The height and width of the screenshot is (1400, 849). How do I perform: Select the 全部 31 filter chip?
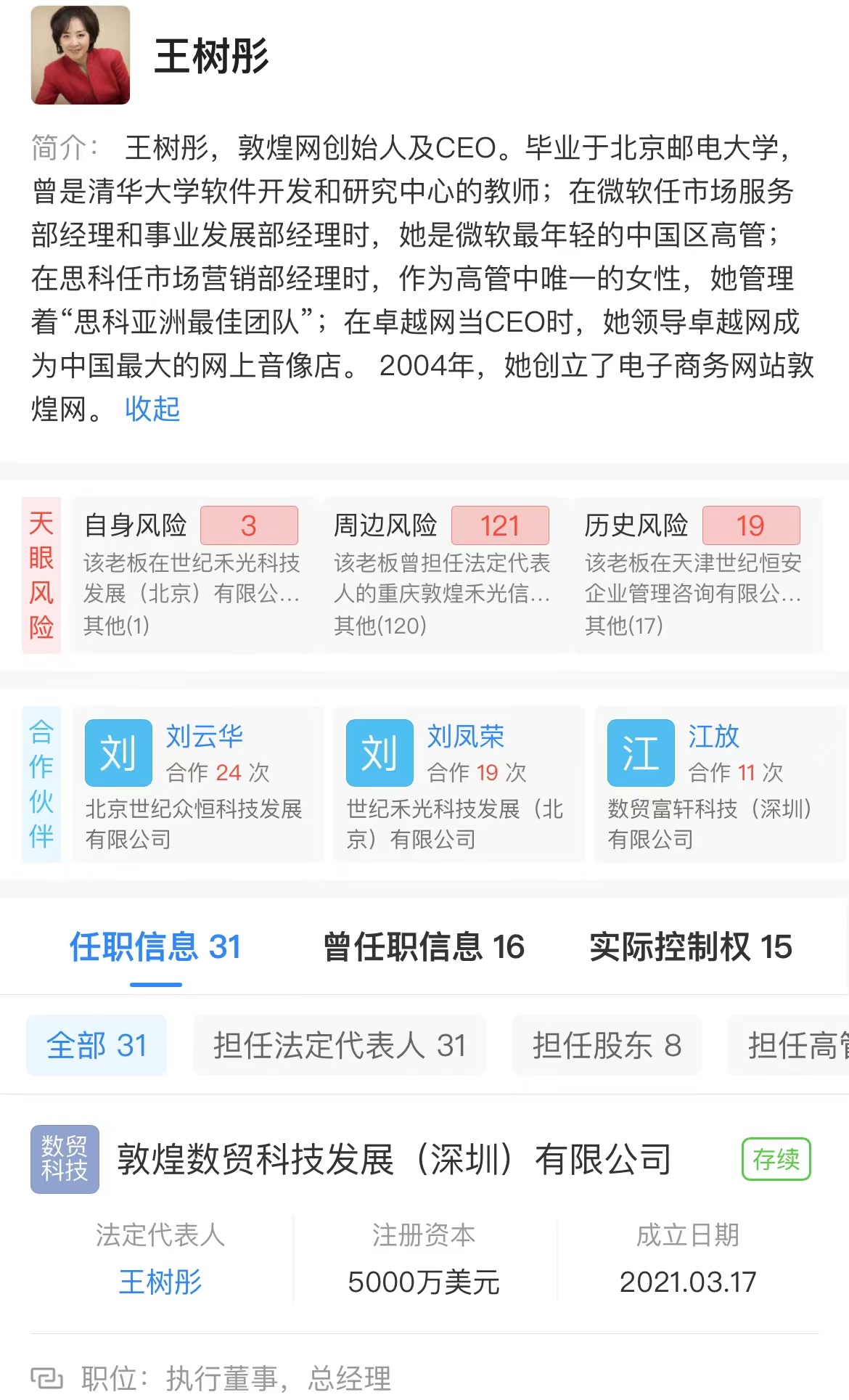point(97,1046)
